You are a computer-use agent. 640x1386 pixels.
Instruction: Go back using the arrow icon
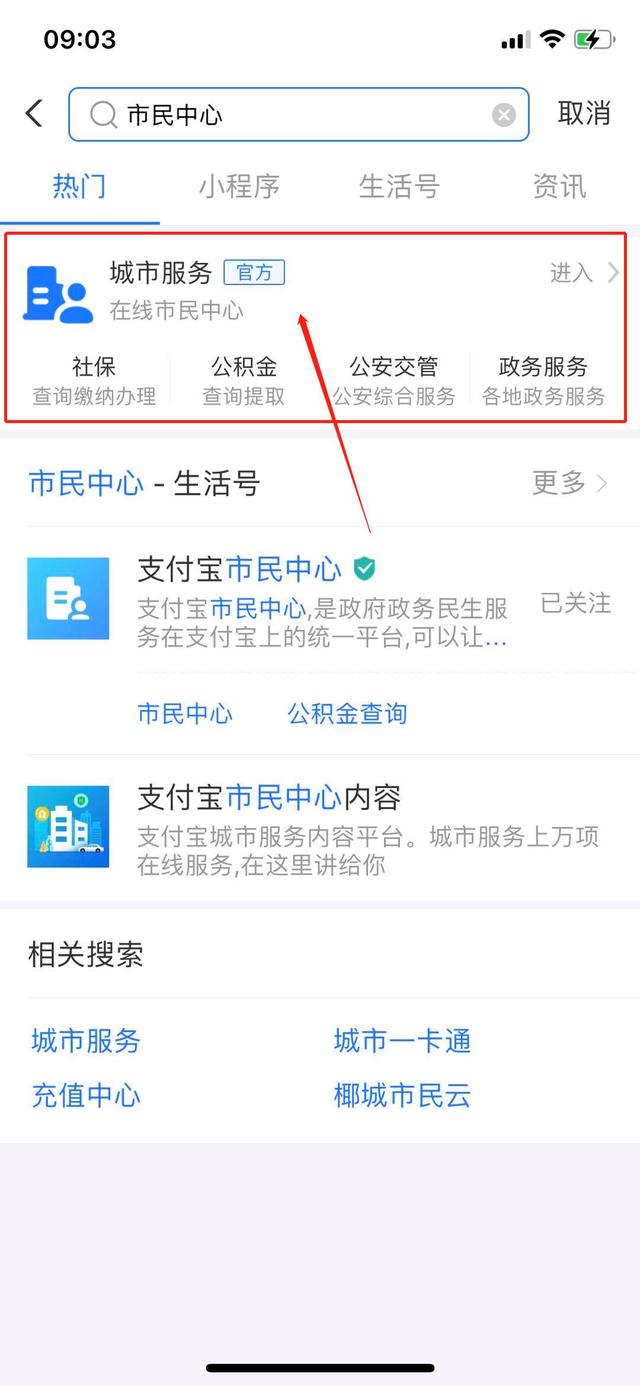click(x=35, y=114)
